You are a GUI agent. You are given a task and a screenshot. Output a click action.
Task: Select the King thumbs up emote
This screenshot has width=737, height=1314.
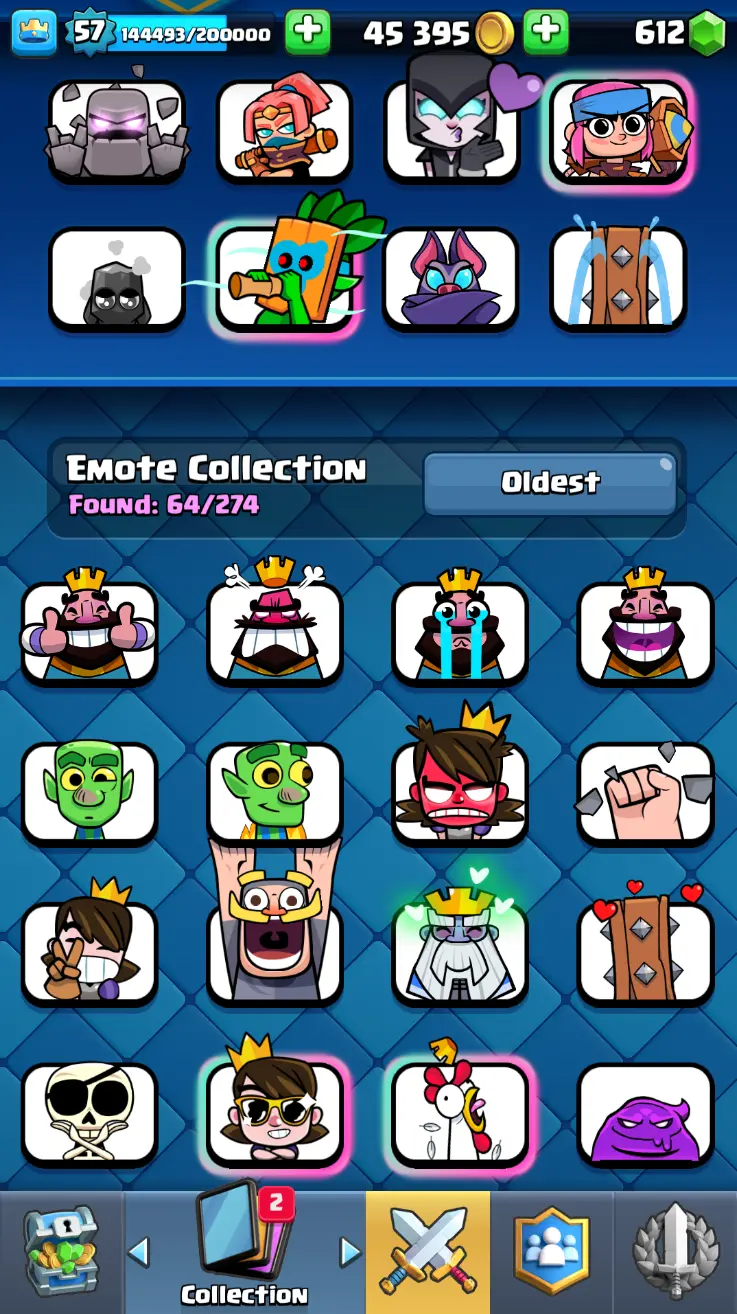point(90,632)
